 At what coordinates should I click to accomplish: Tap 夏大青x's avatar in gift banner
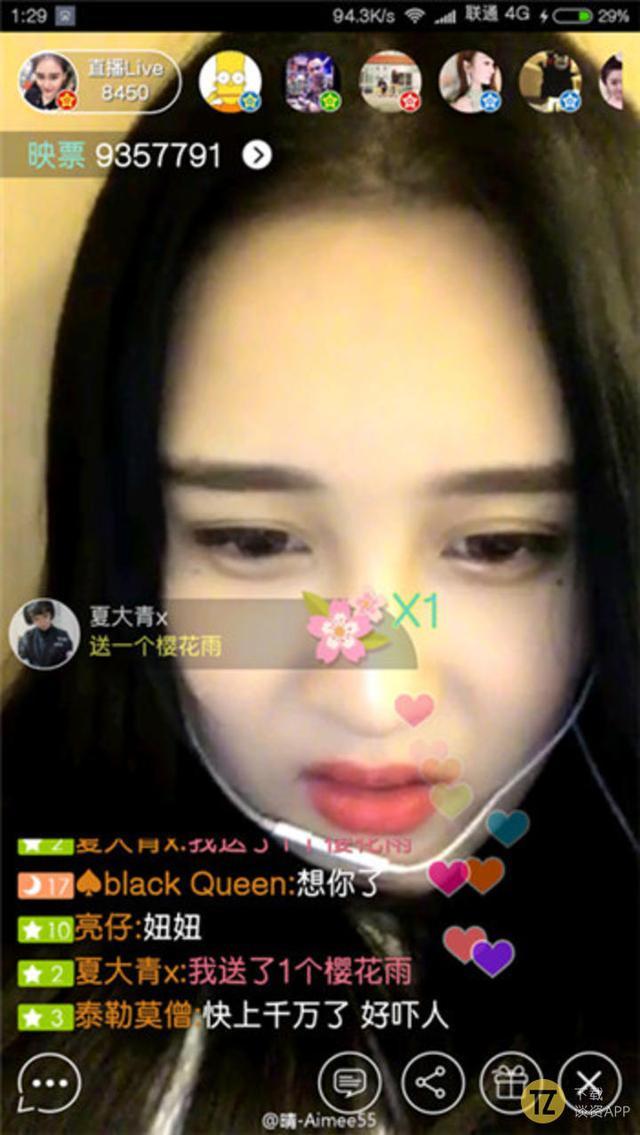(44, 634)
